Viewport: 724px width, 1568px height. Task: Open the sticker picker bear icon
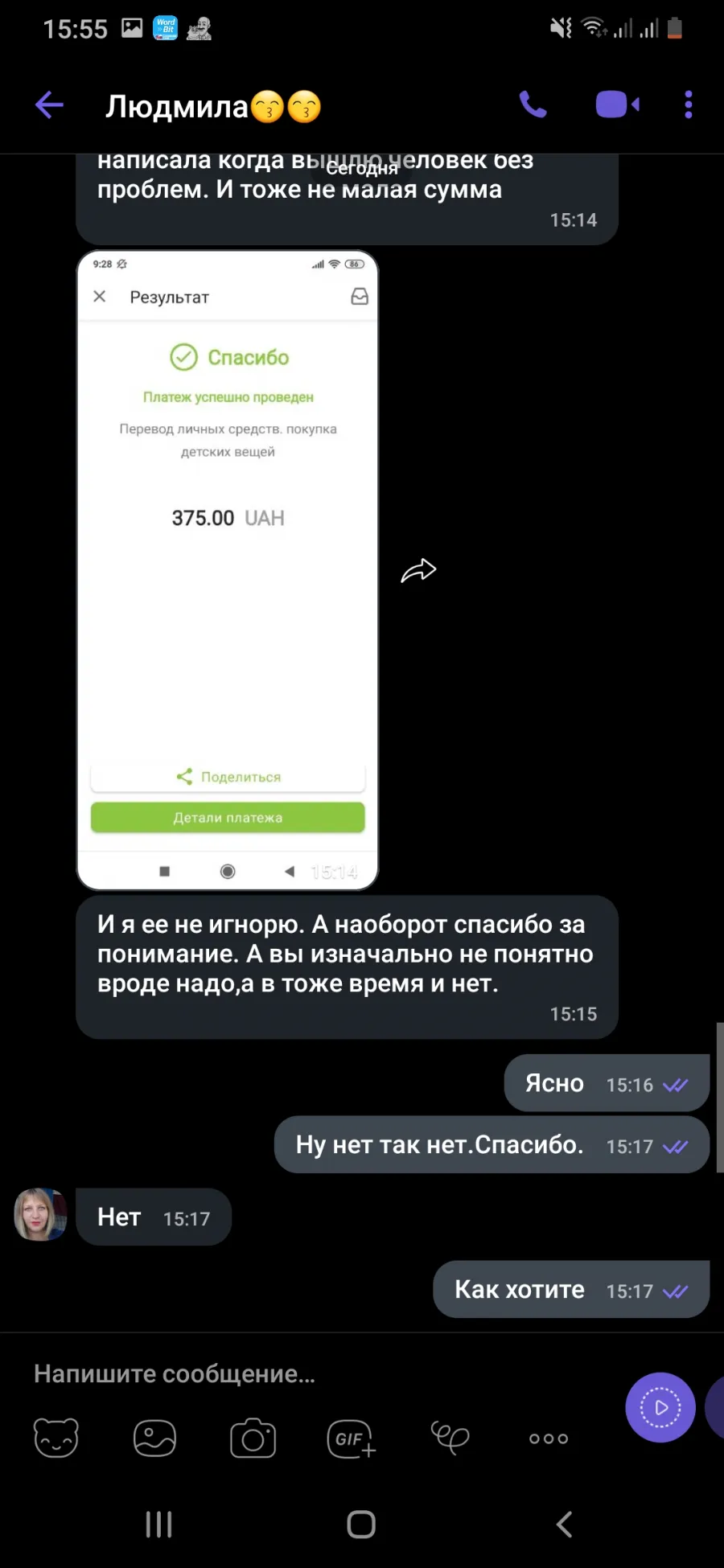coord(56,1437)
